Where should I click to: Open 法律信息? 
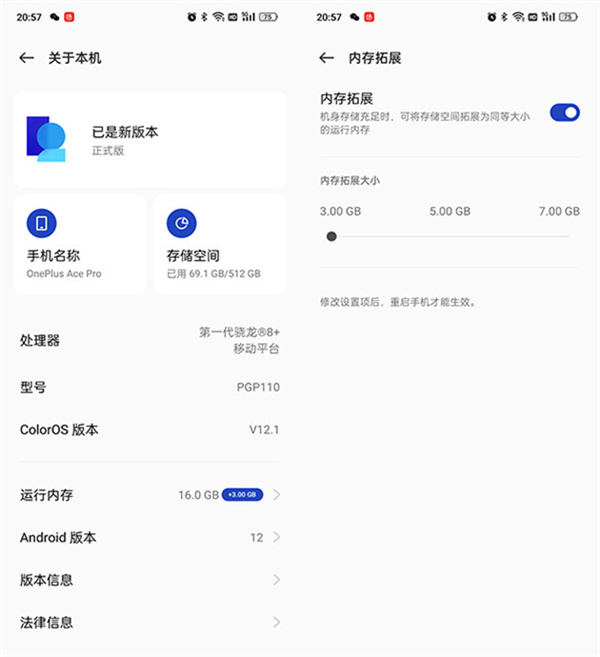click(x=150, y=622)
